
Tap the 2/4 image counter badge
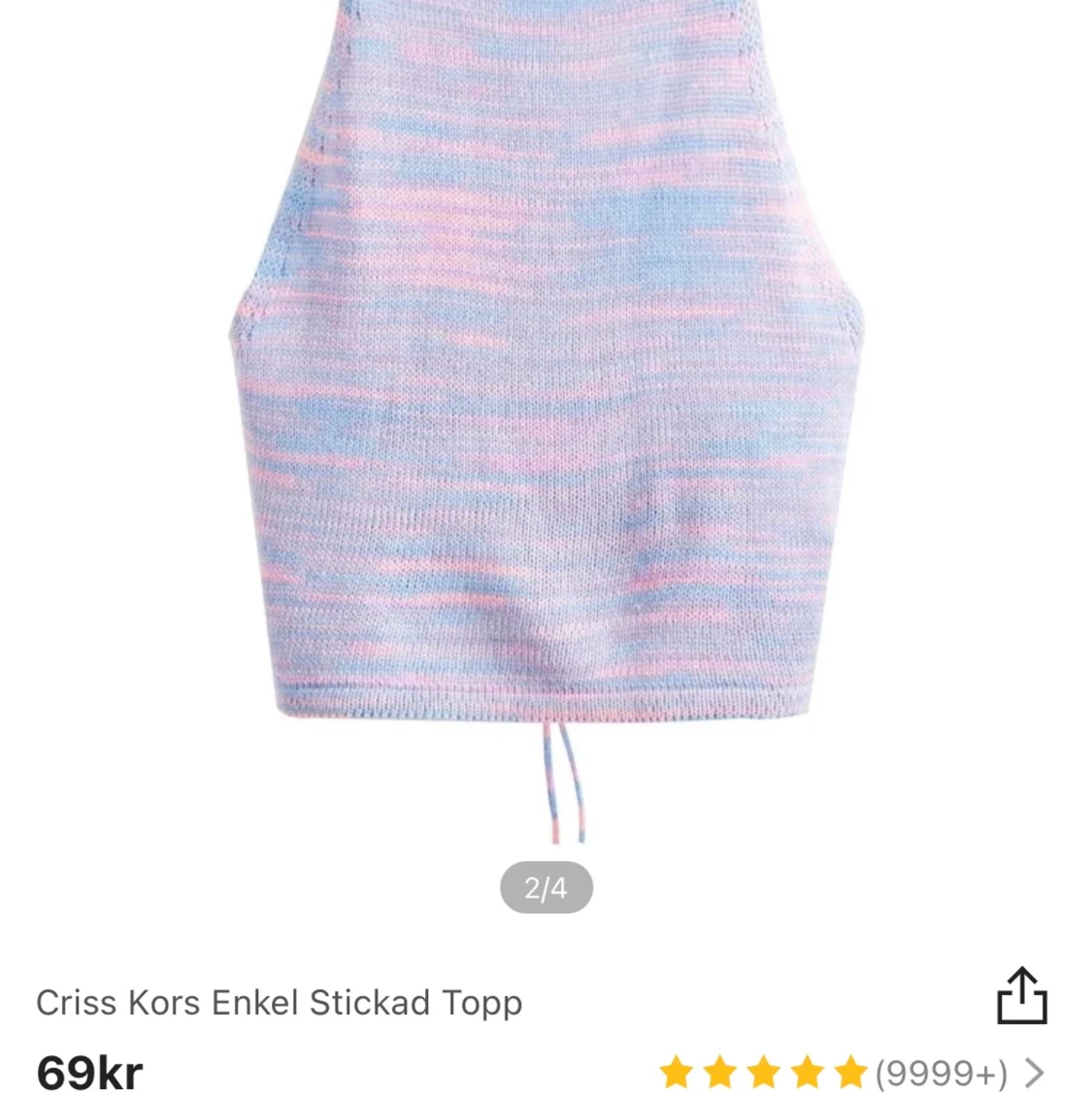pyautogui.click(x=546, y=886)
